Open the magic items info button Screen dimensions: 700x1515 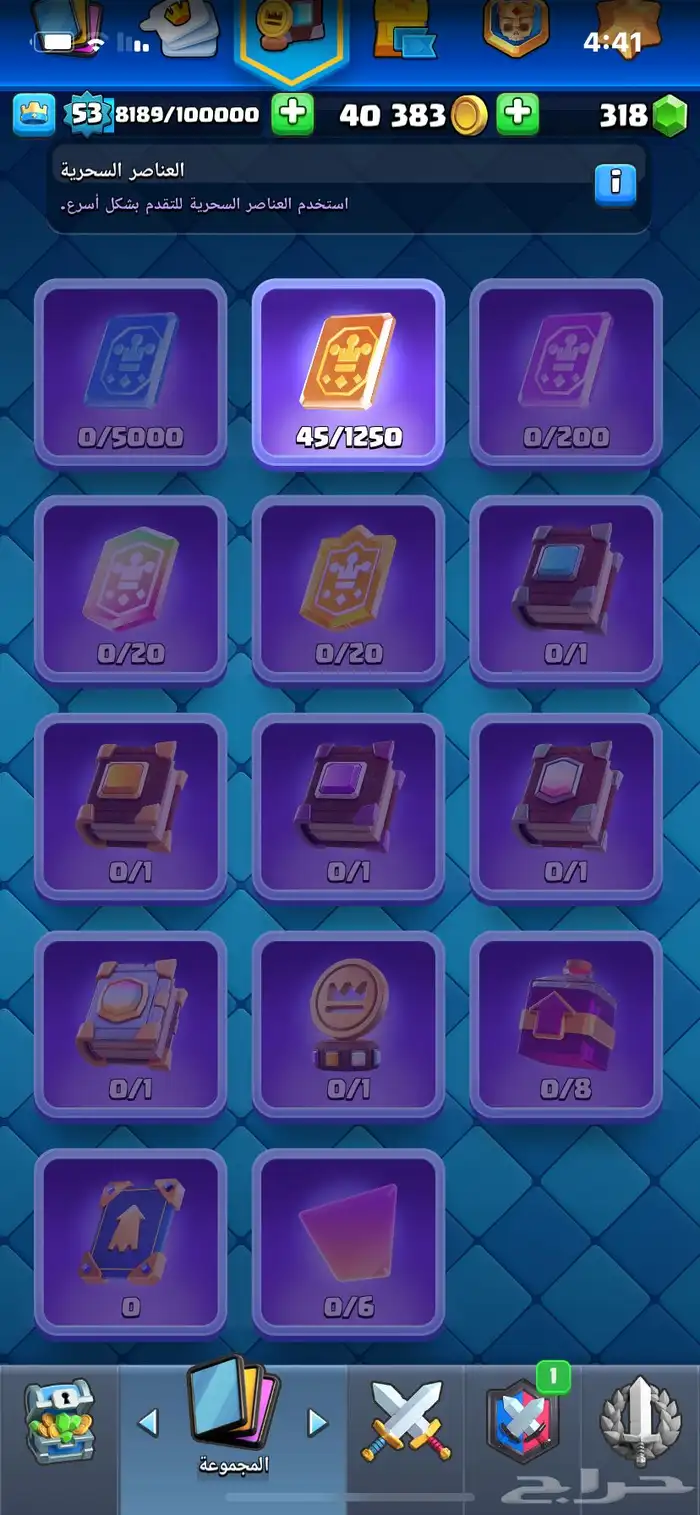[x=615, y=184]
